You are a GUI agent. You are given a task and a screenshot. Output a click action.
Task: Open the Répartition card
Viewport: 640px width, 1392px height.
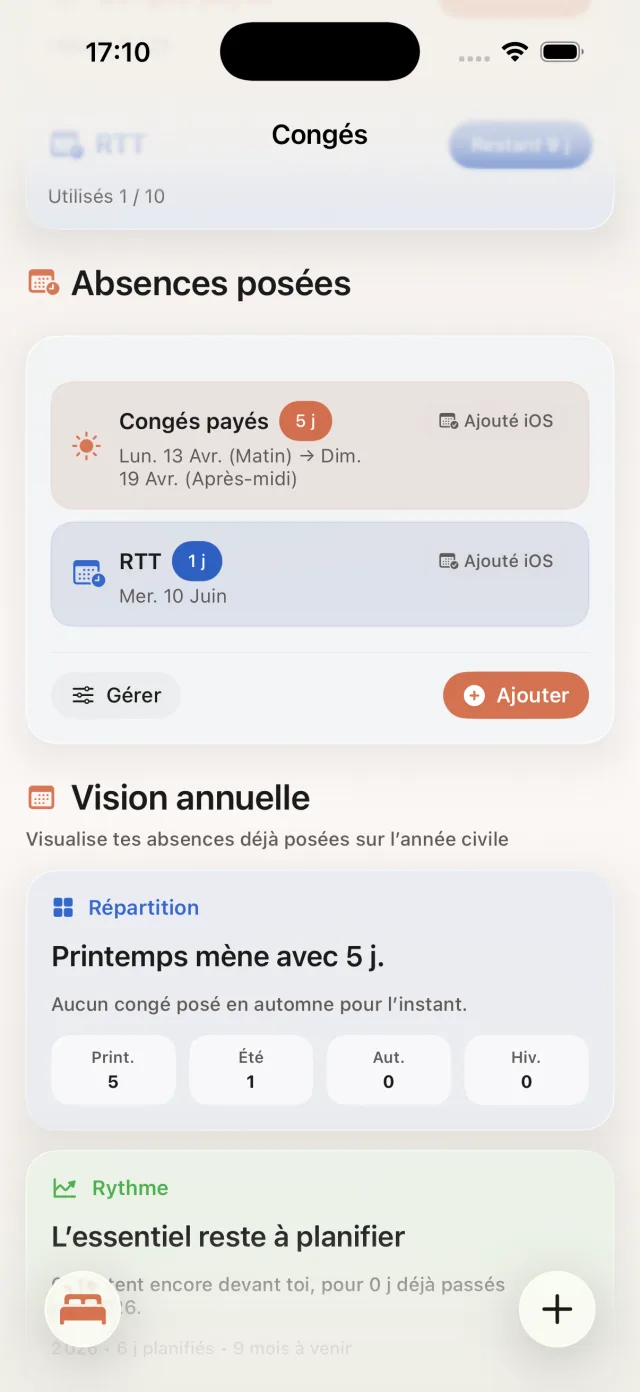point(319,1000)
